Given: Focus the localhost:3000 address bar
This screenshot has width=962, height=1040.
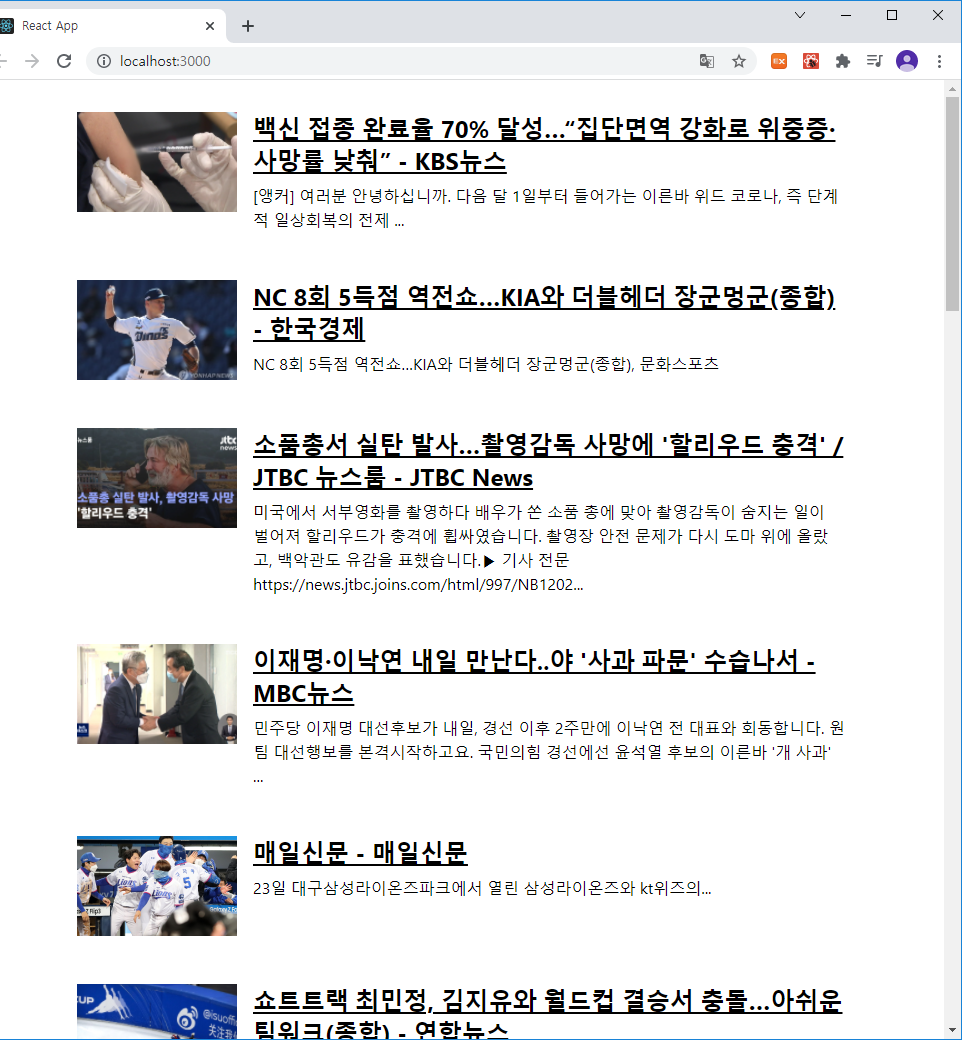Looking at the screenshot, I should (x=400, y=61).
